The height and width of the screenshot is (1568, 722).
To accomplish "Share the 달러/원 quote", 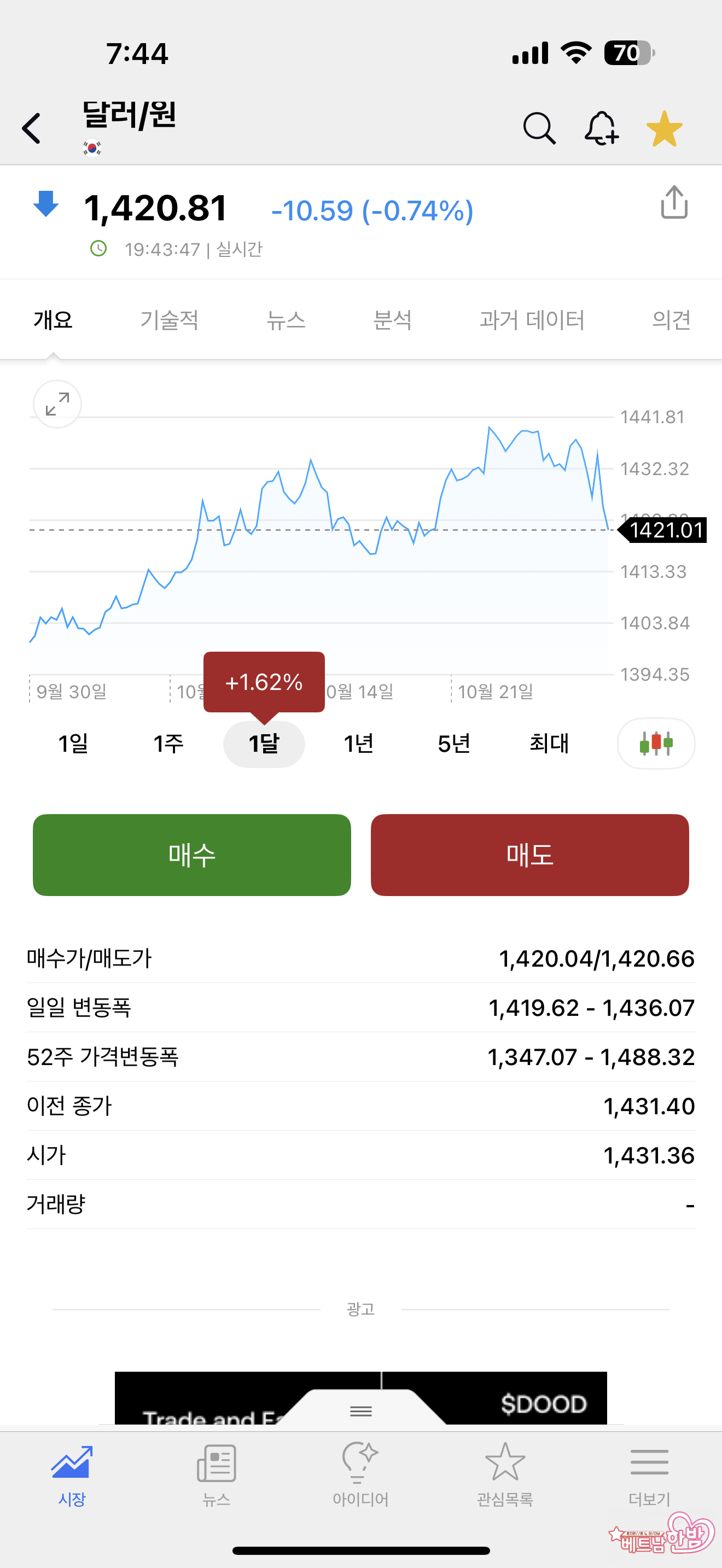I will tap(674, 203).
